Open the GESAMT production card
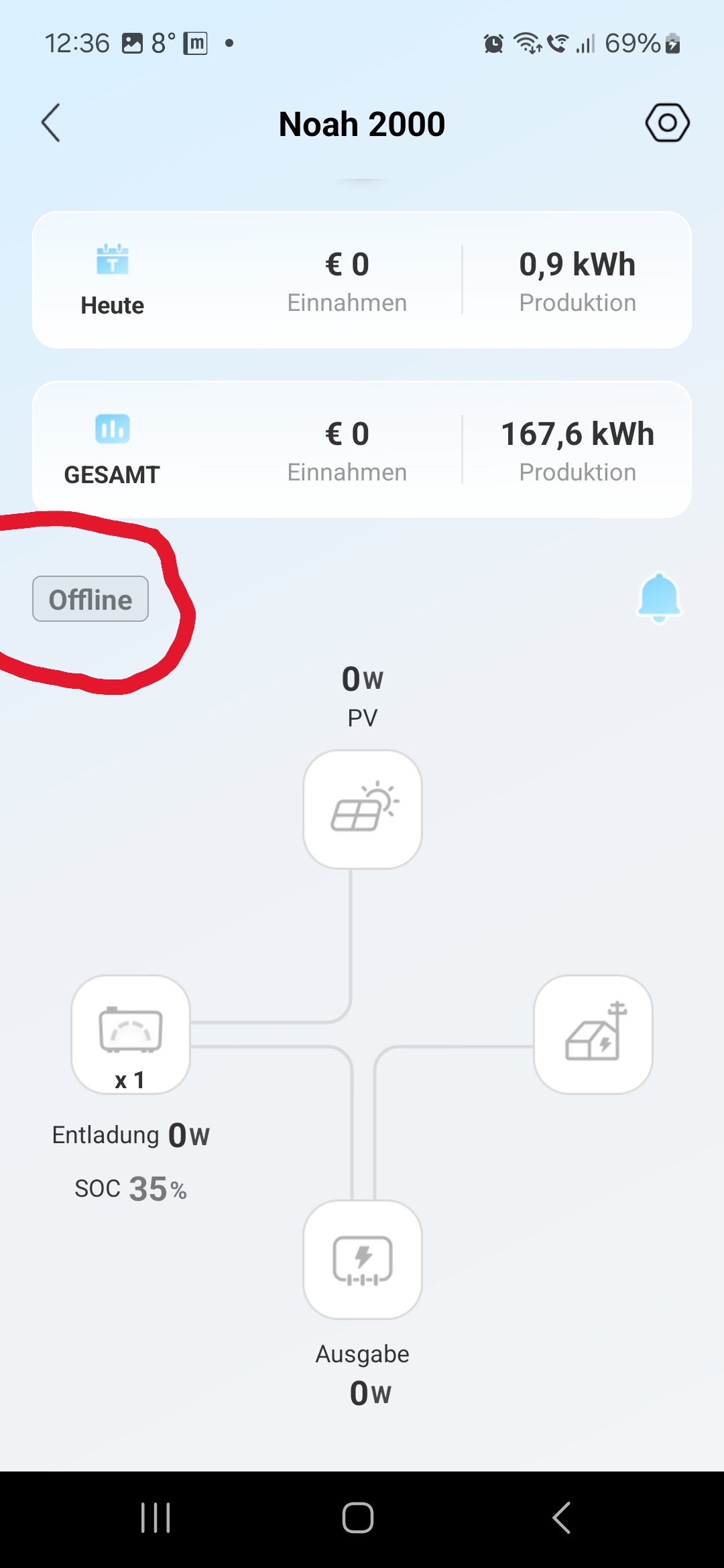 pyautogui.click(x=362, y=450)
